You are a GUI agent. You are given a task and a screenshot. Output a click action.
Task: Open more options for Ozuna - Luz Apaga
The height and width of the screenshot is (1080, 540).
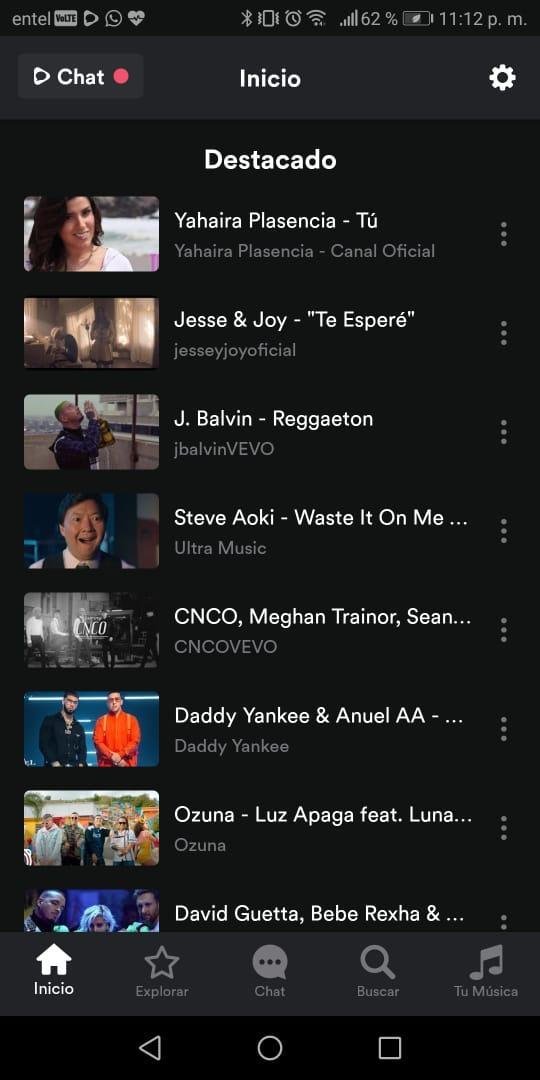(x=503, y=828)
